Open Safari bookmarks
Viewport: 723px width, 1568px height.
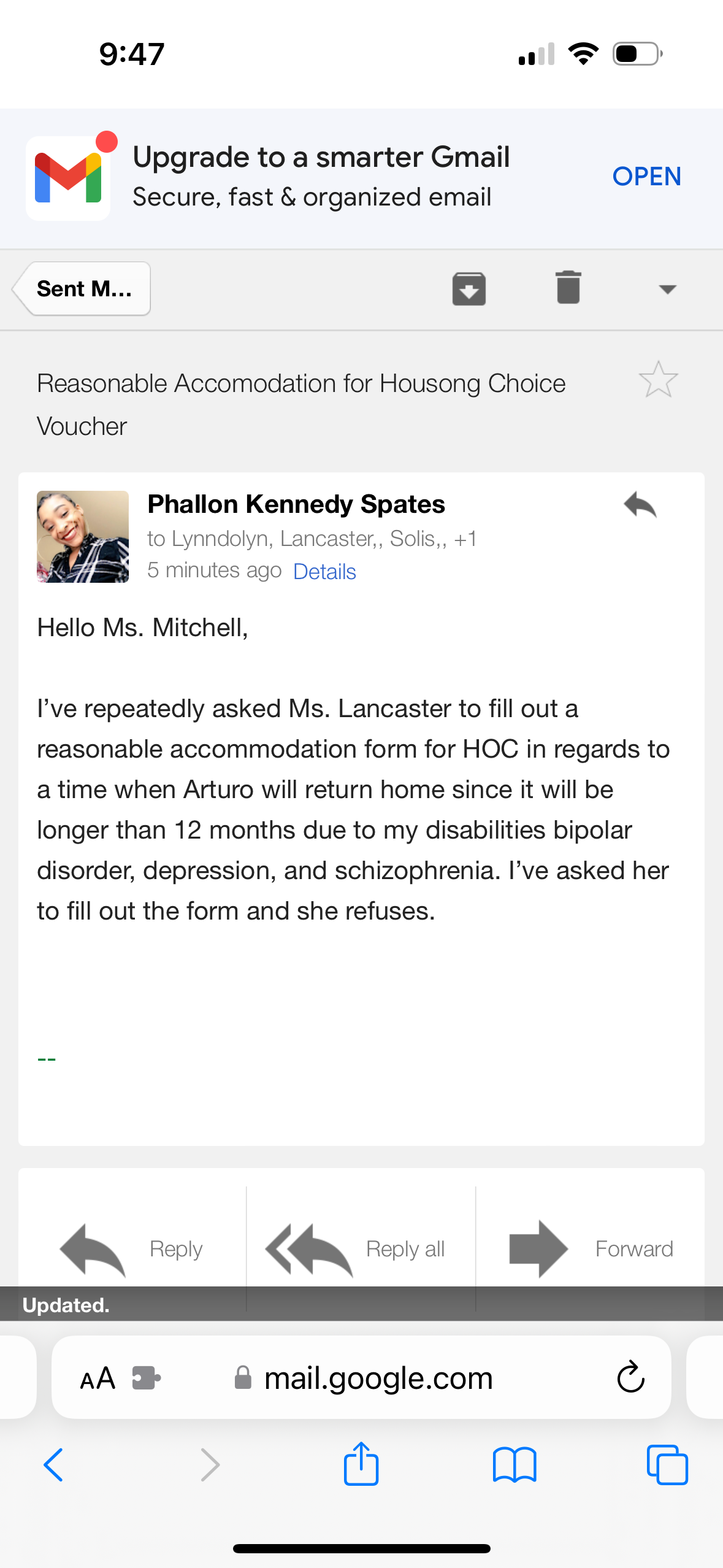pos(515,1465)
